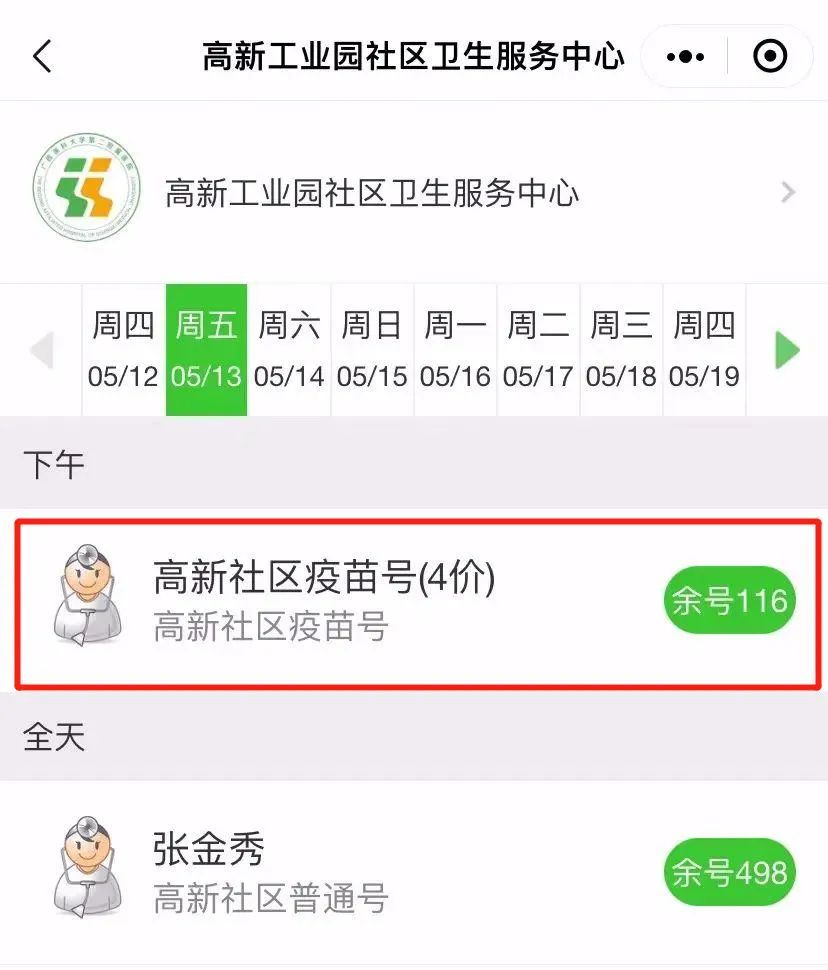Viewport: 828px width, 970px height.
Task: Choose 周二 05/17 date
Action: tap(538, 350)
